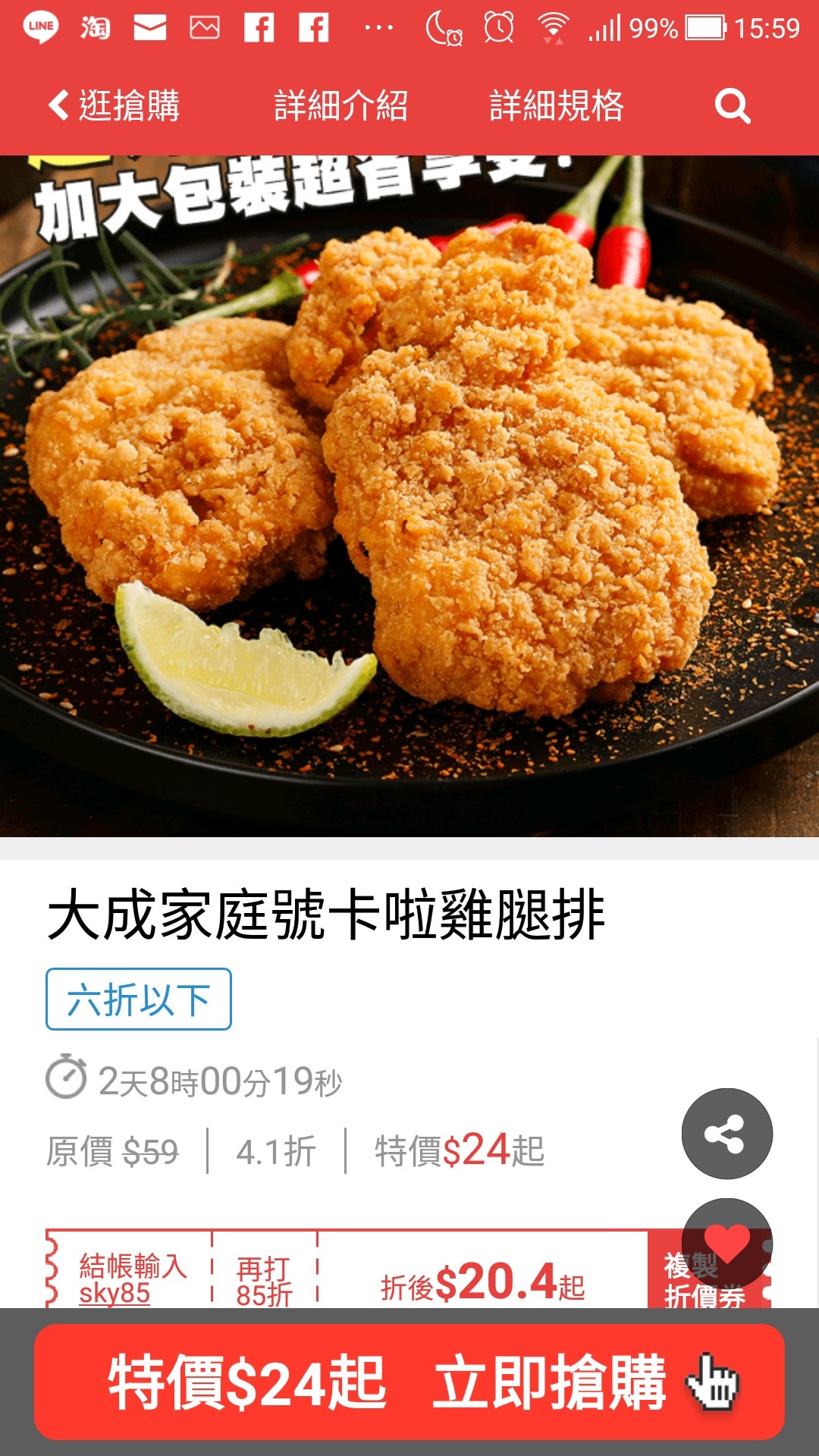Switch to the 詳細規格 tab

(x=556, y=105)
